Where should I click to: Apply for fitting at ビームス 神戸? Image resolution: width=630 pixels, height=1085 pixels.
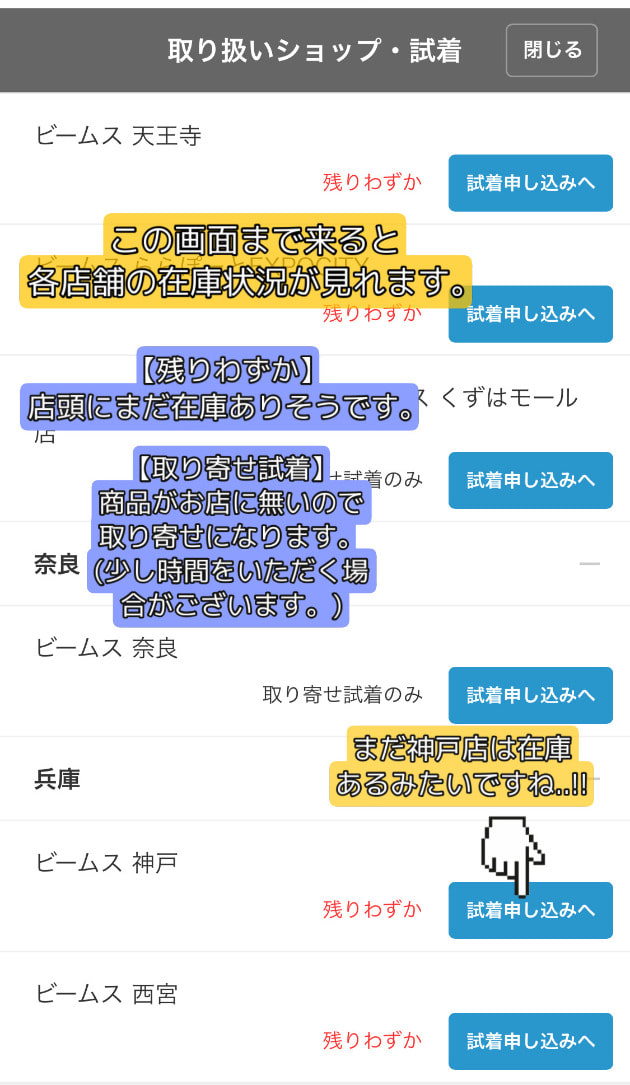point(530,910)
